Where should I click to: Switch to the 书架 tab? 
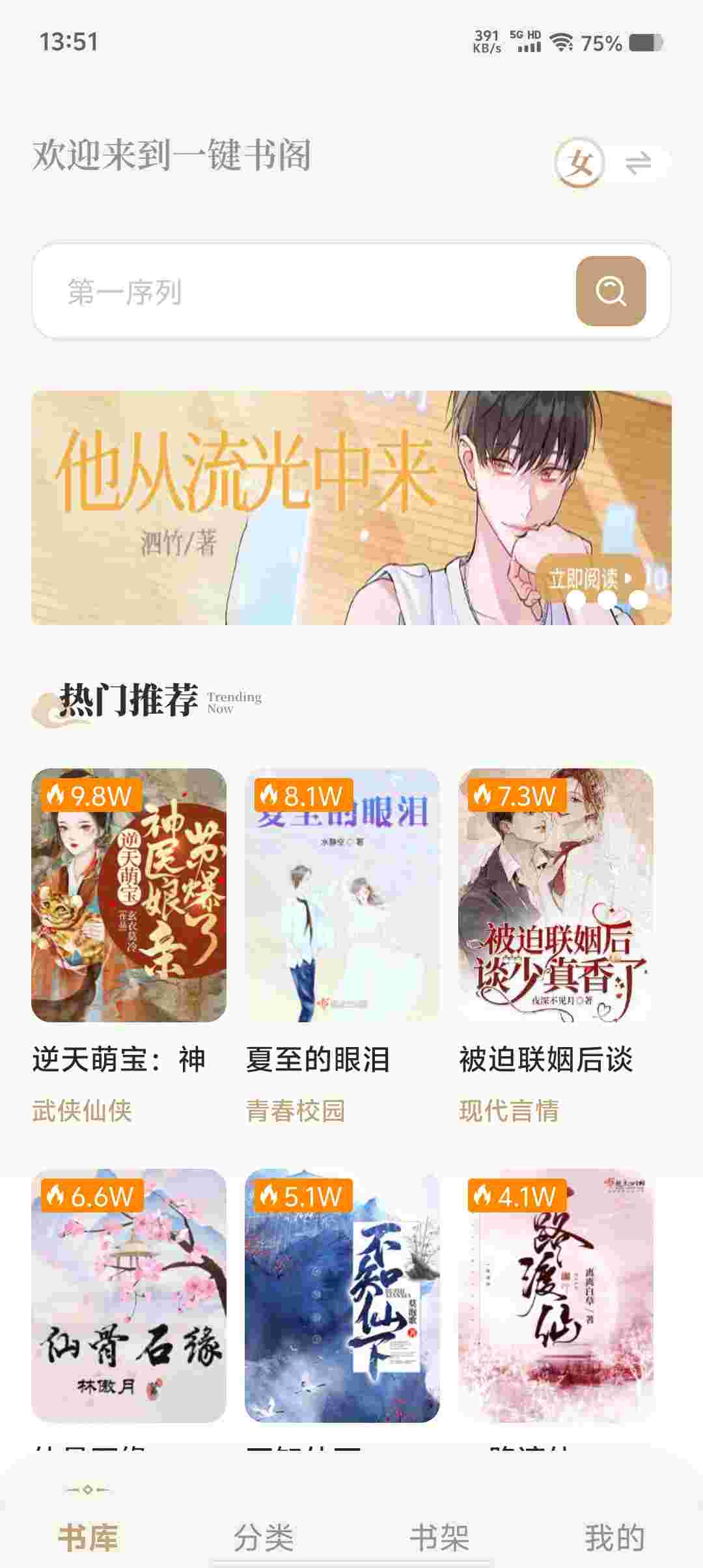[439, 1538]
